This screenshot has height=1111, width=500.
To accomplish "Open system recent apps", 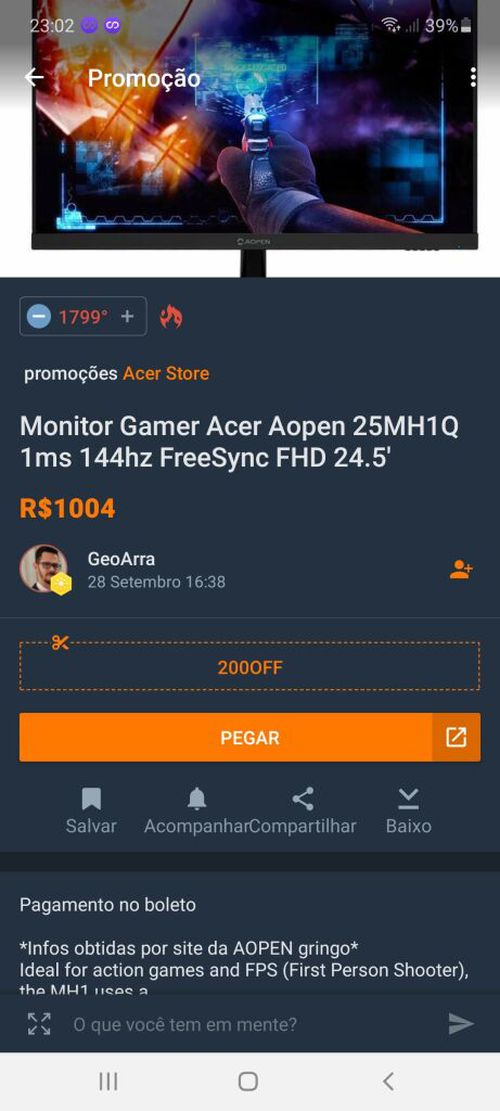I will (x=108, y=1081).
